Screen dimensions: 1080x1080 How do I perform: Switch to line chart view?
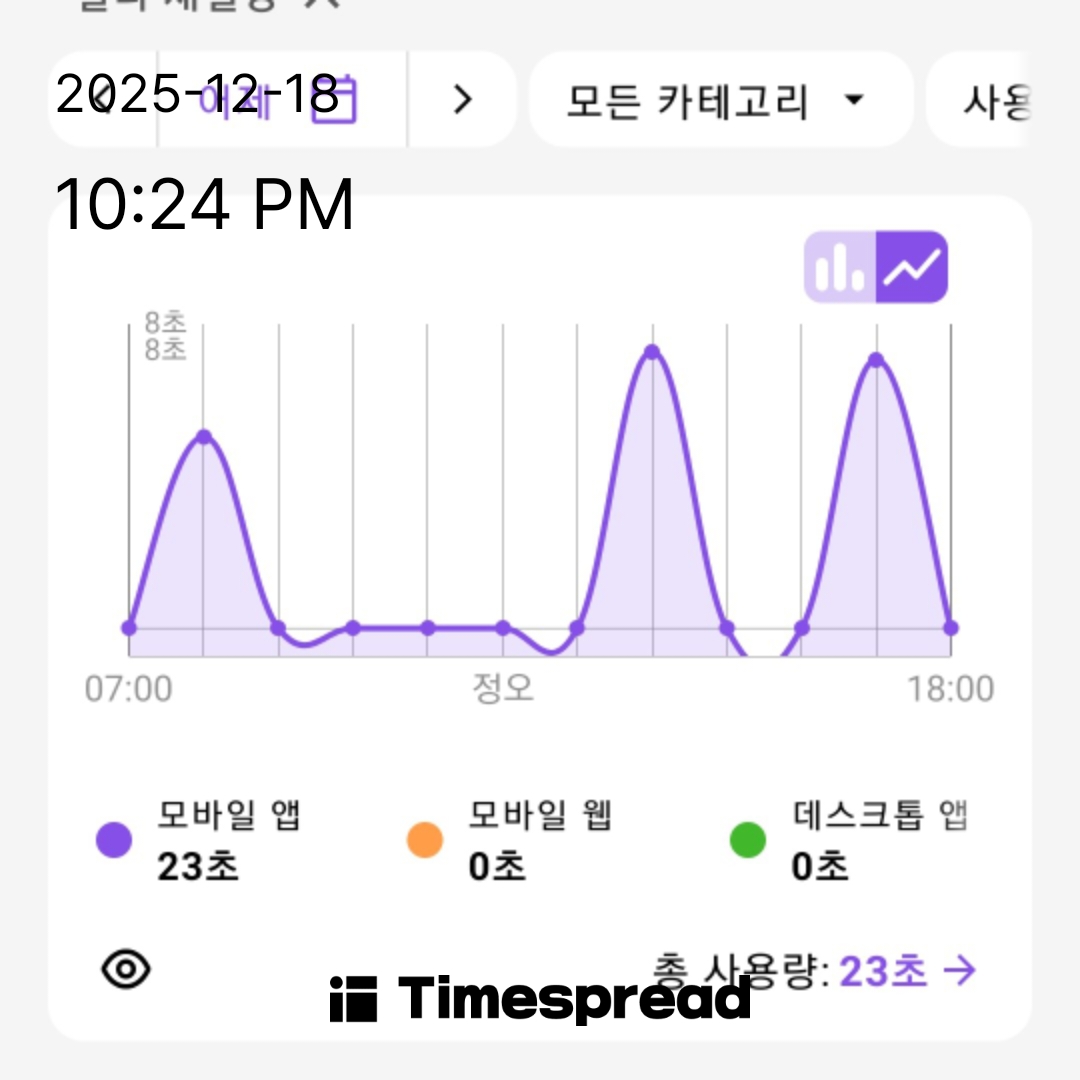[912, 267]
